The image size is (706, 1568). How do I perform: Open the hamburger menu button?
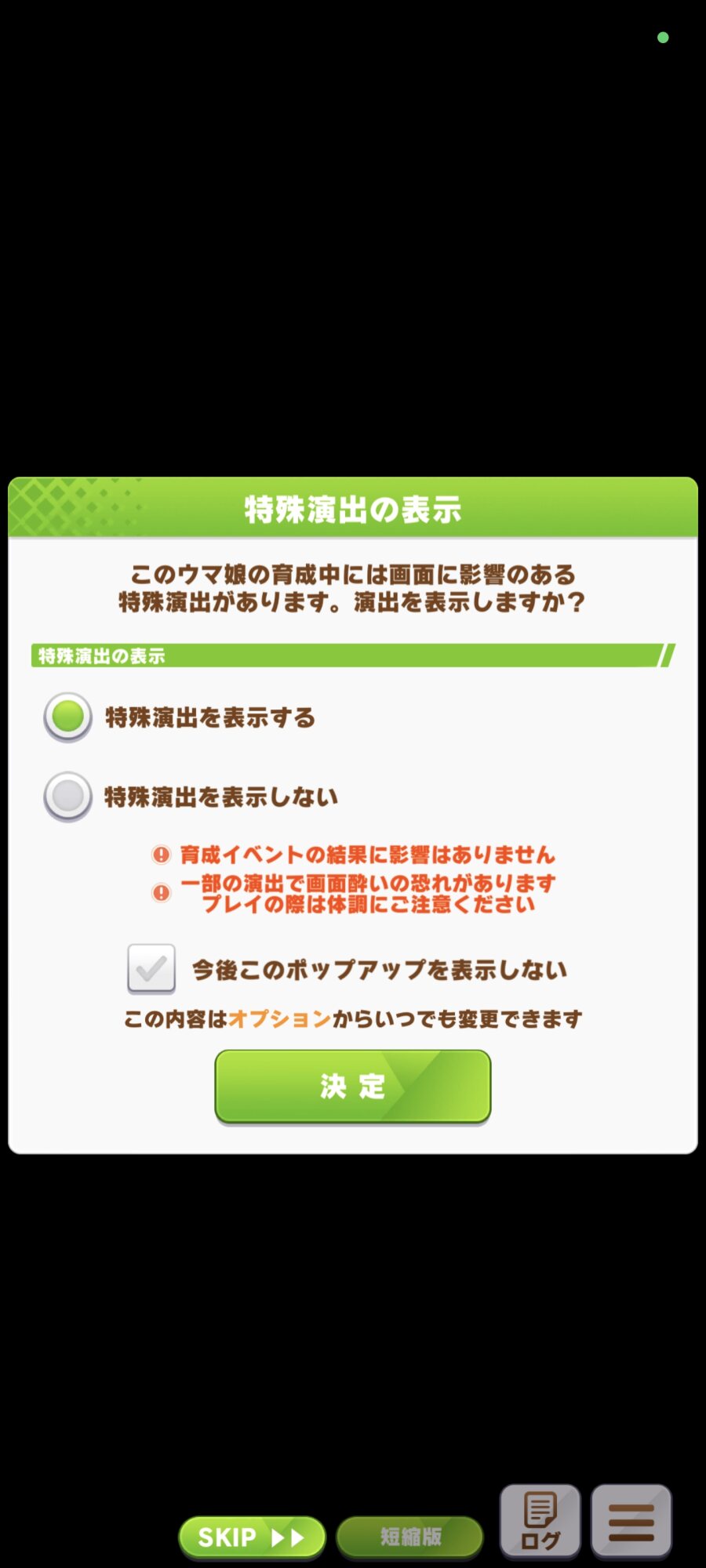click(x=631, y=1521)
